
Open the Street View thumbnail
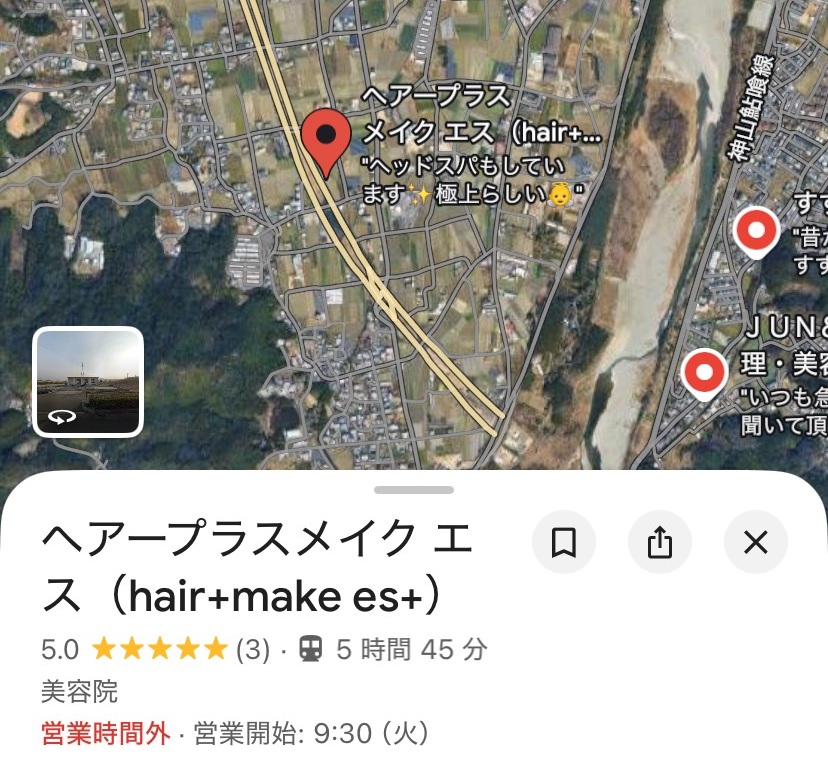pyautogui.click(x=88, y=382)
